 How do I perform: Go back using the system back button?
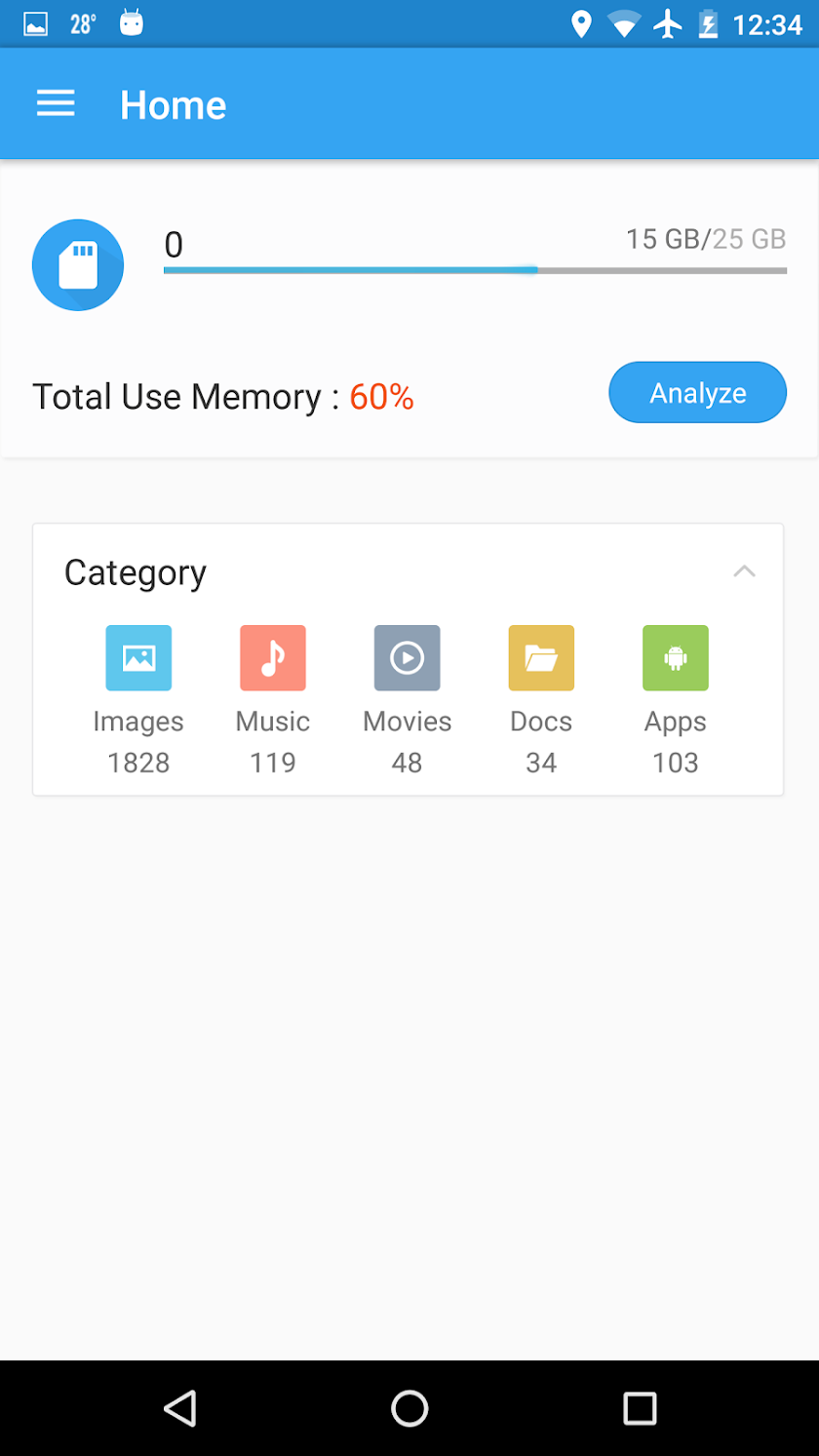point(180,1408)
